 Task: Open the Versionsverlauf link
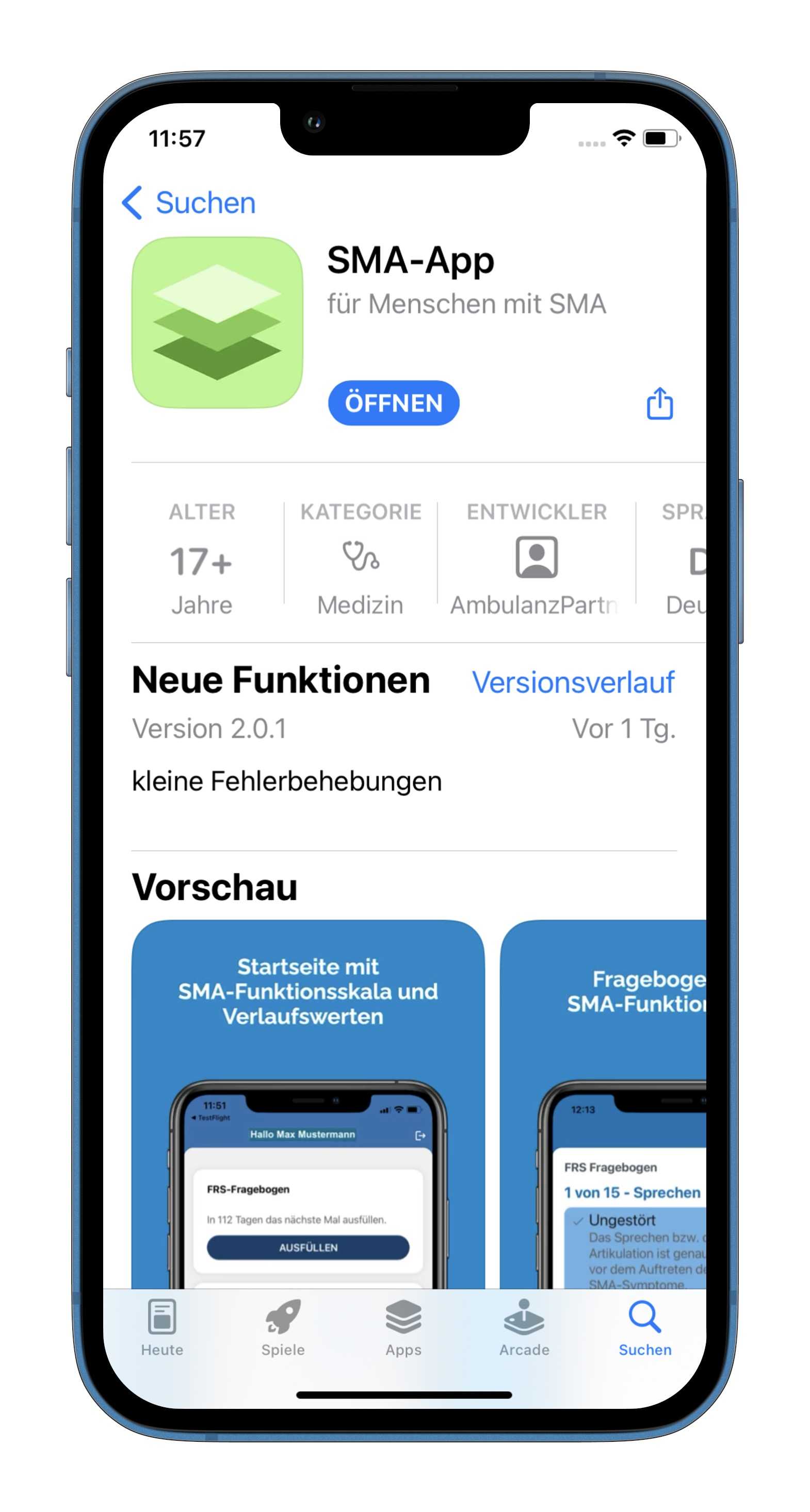pyautogui.click(x=573, y=683)
